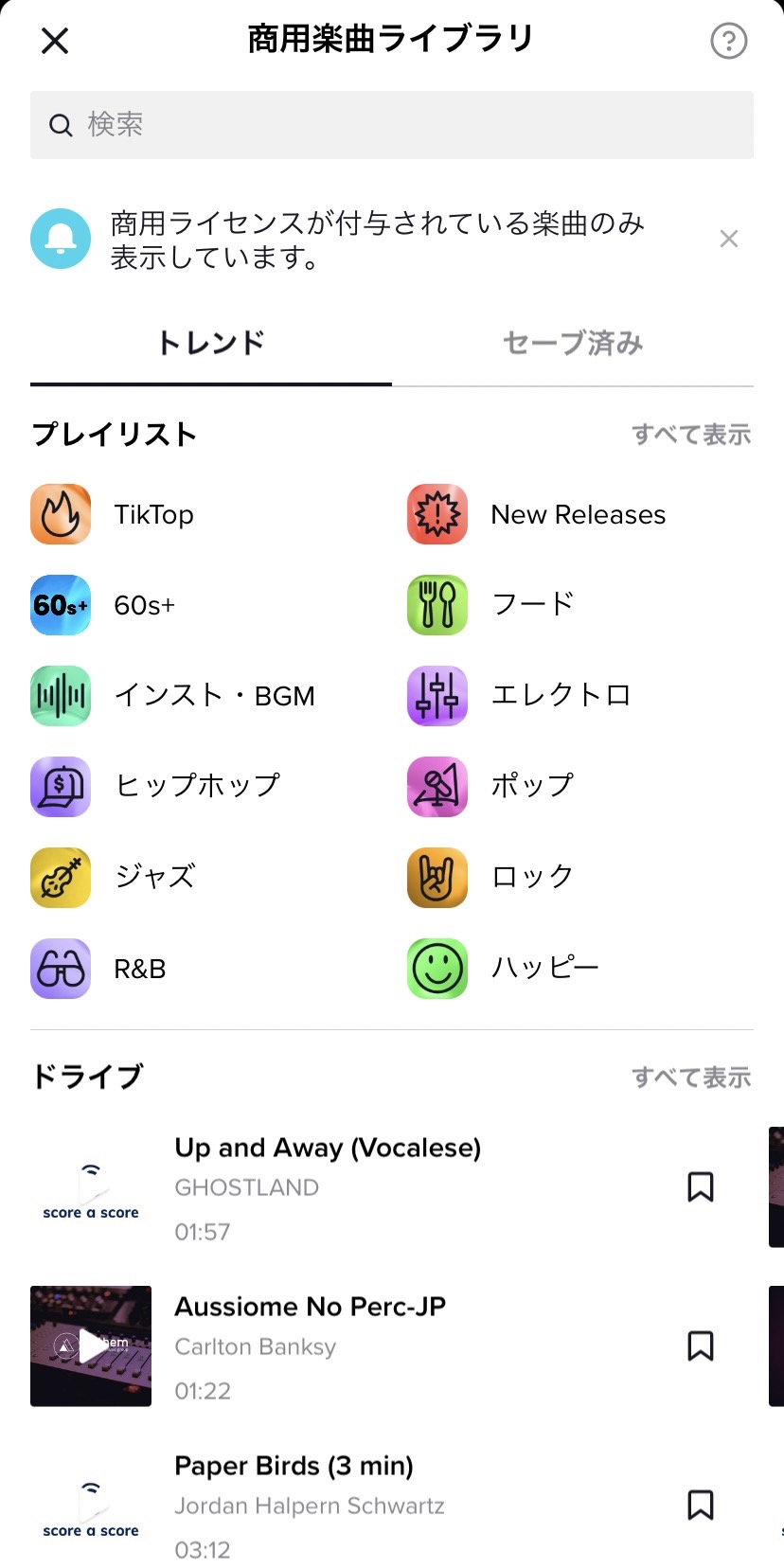784x1568 pixels.
Task: Tap the 検索 search field
Action: pos(392,124)
